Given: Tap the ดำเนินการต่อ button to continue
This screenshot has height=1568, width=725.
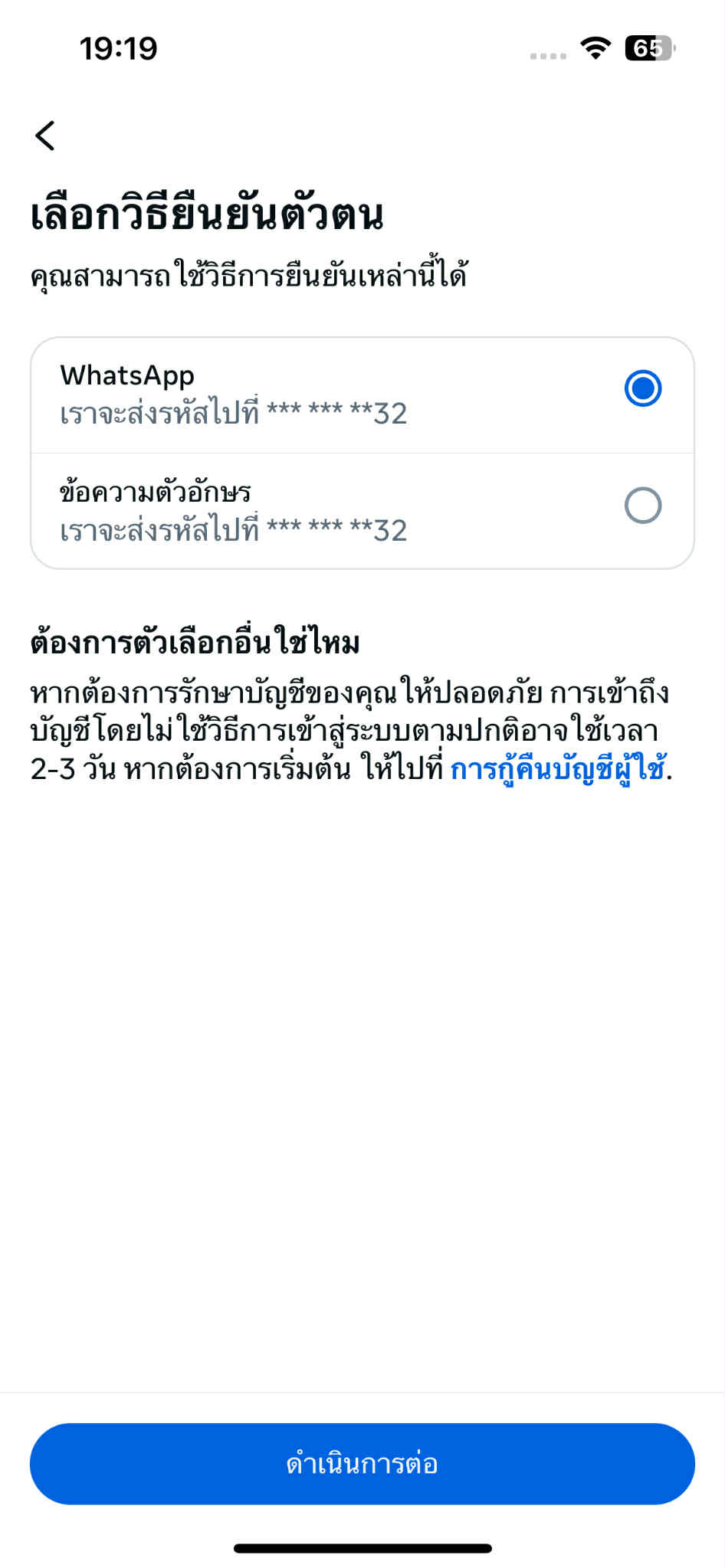Looking at the screenshot, I should 362,1464.
